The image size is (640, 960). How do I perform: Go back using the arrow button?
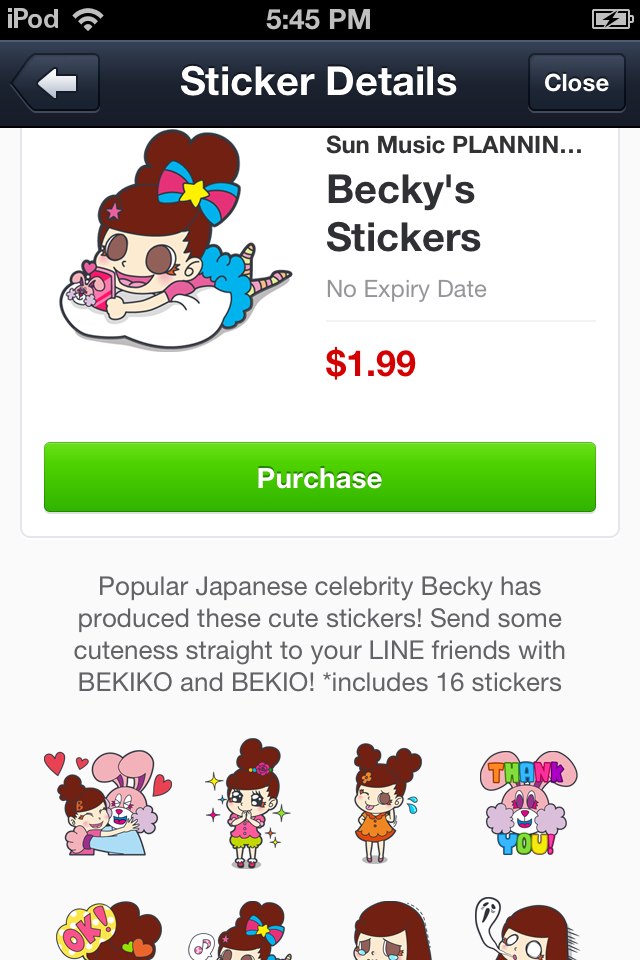[56, 83]
